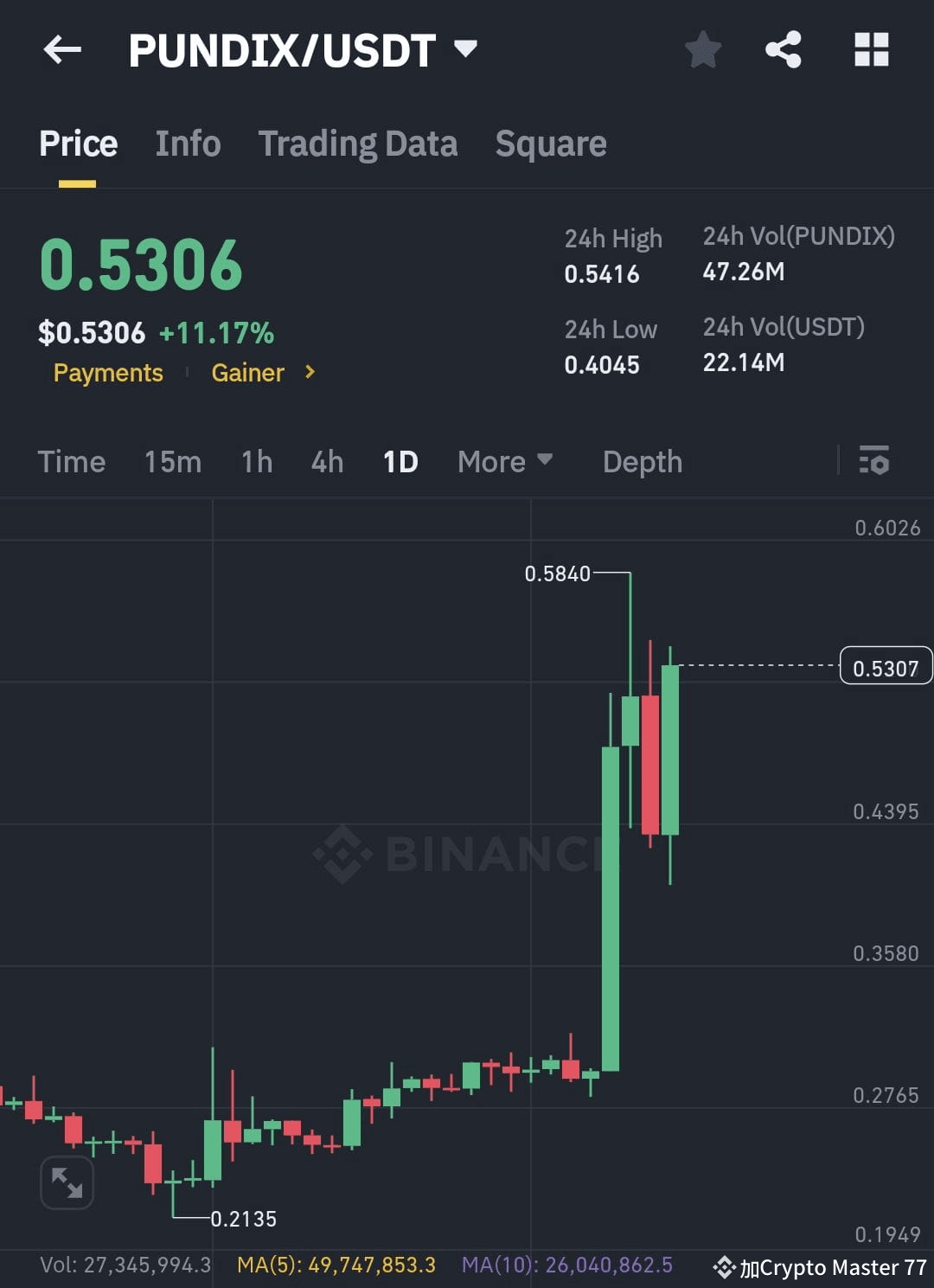This screenshot has width=934, height=1288.
Task: Favorite PUNDIX/USDT with the star icon
Action: 703,49
